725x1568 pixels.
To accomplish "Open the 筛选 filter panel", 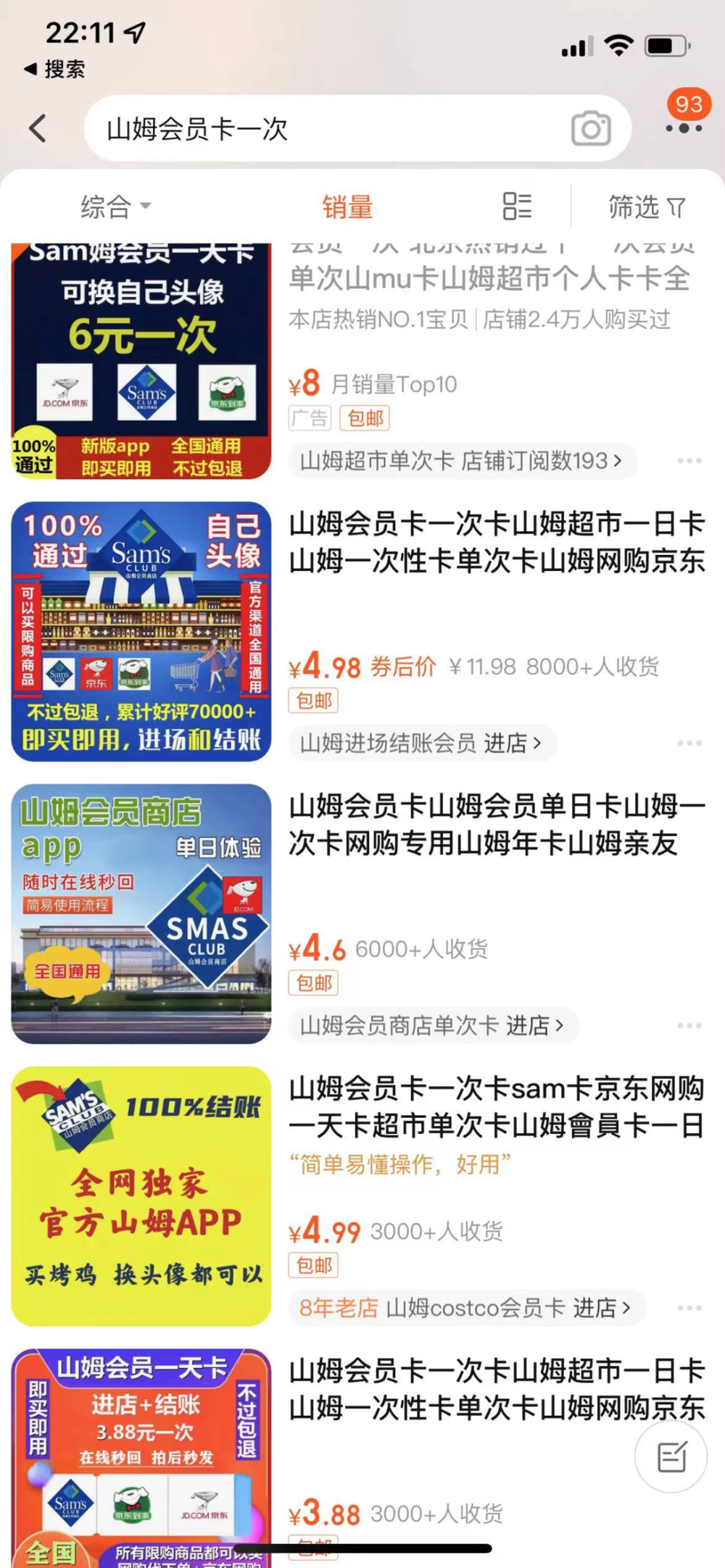I will [646, 207].
